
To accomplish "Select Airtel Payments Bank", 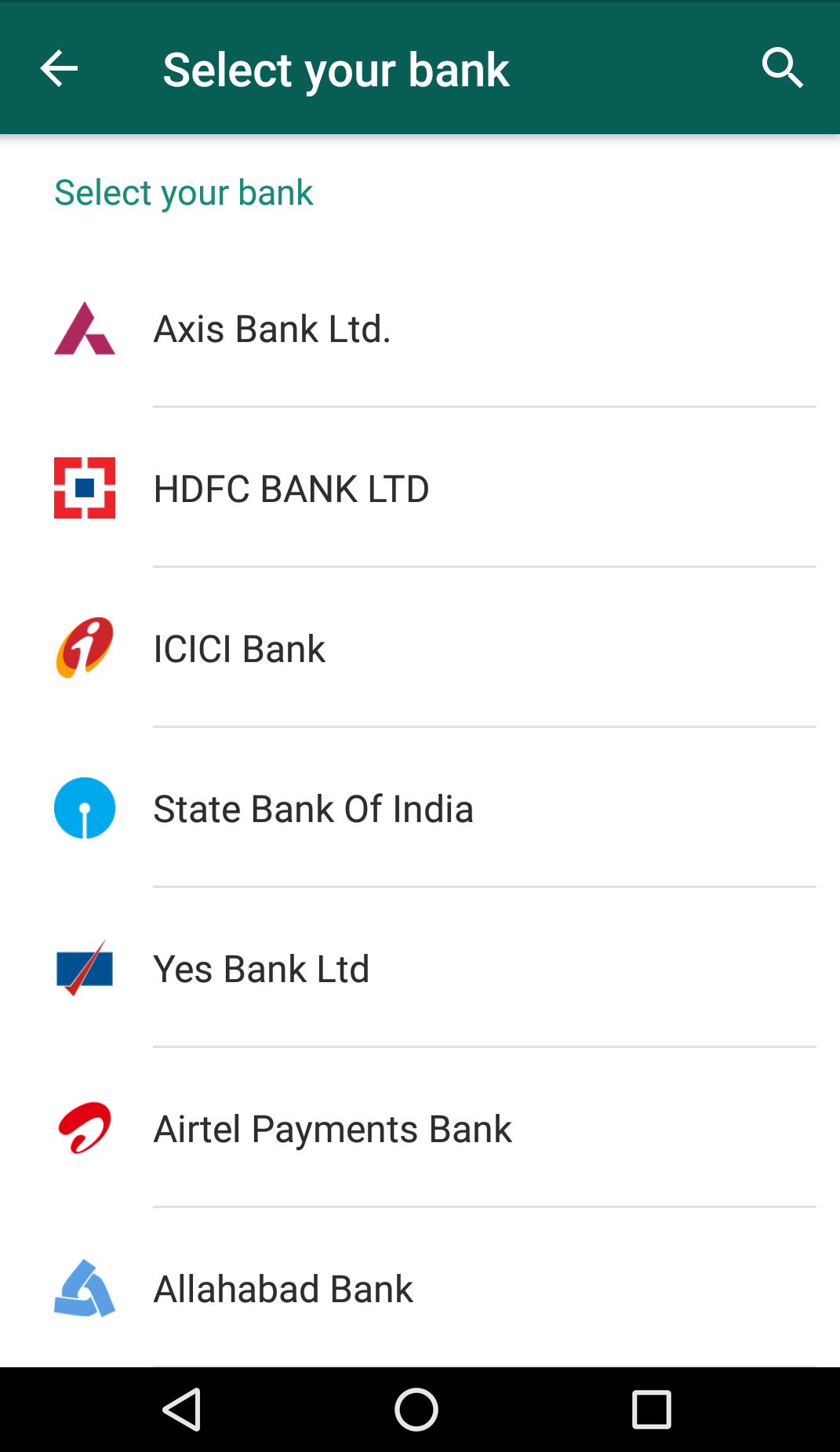I will tap(420, 1129).
